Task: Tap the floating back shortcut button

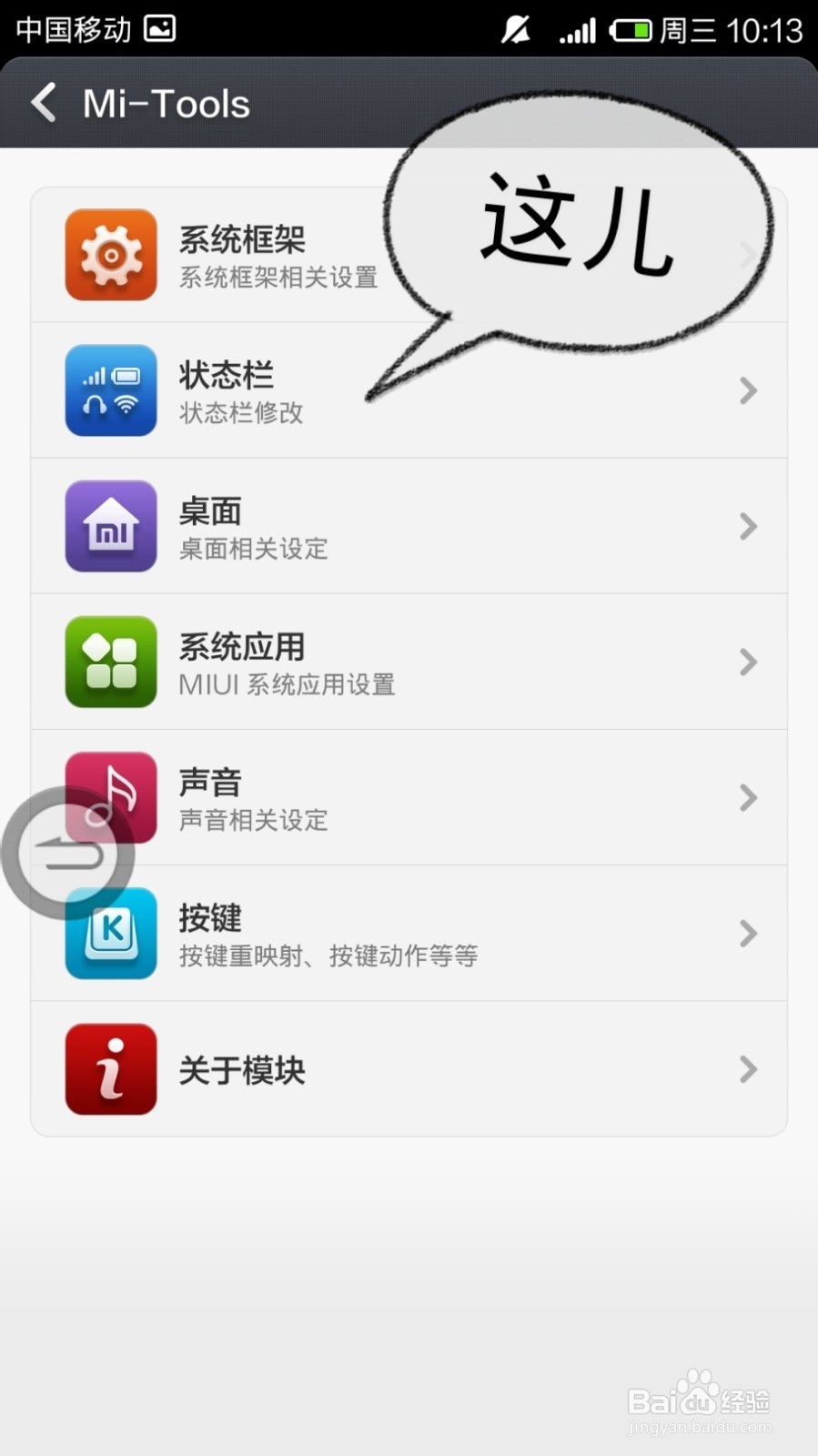Action: point(68,854)
